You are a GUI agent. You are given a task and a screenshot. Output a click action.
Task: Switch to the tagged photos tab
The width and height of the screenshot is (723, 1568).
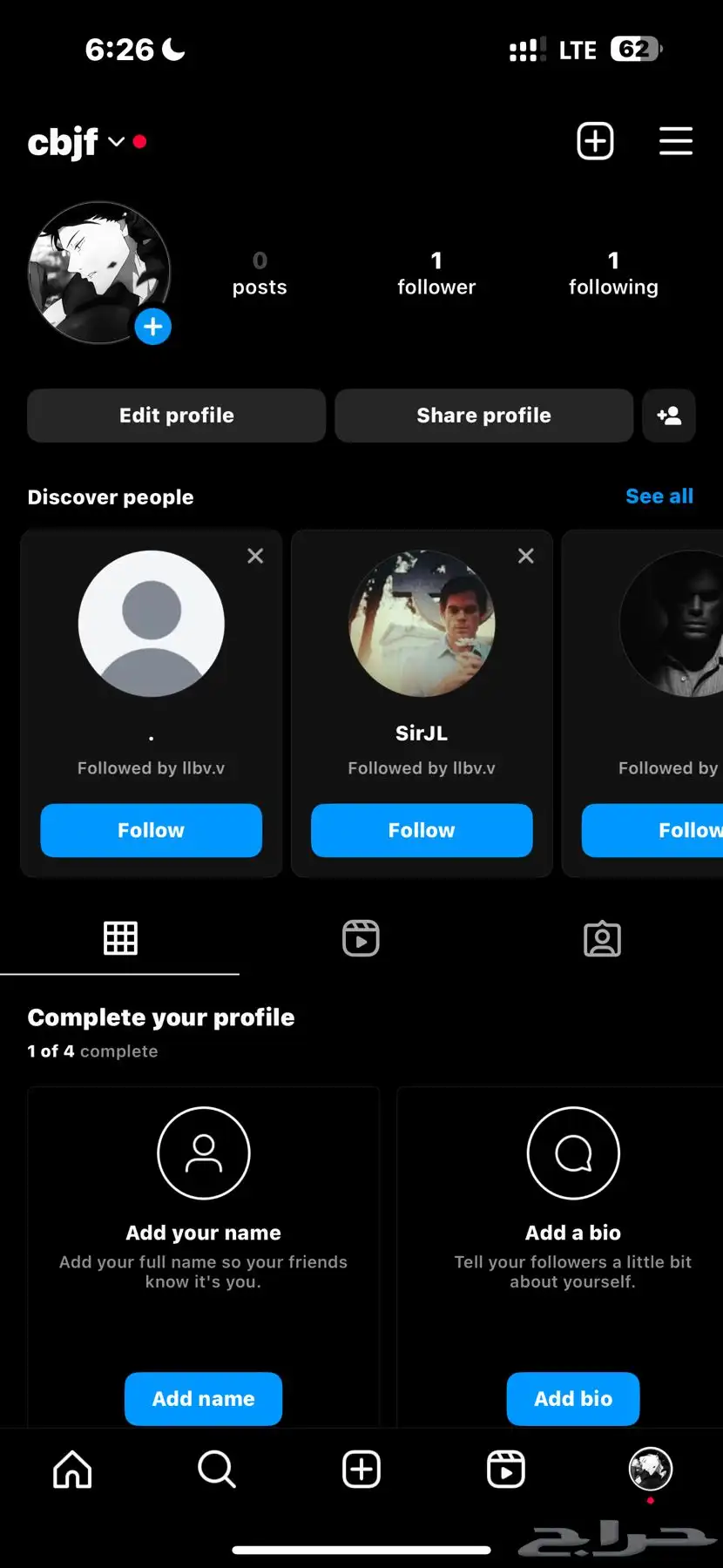(602, 939)
